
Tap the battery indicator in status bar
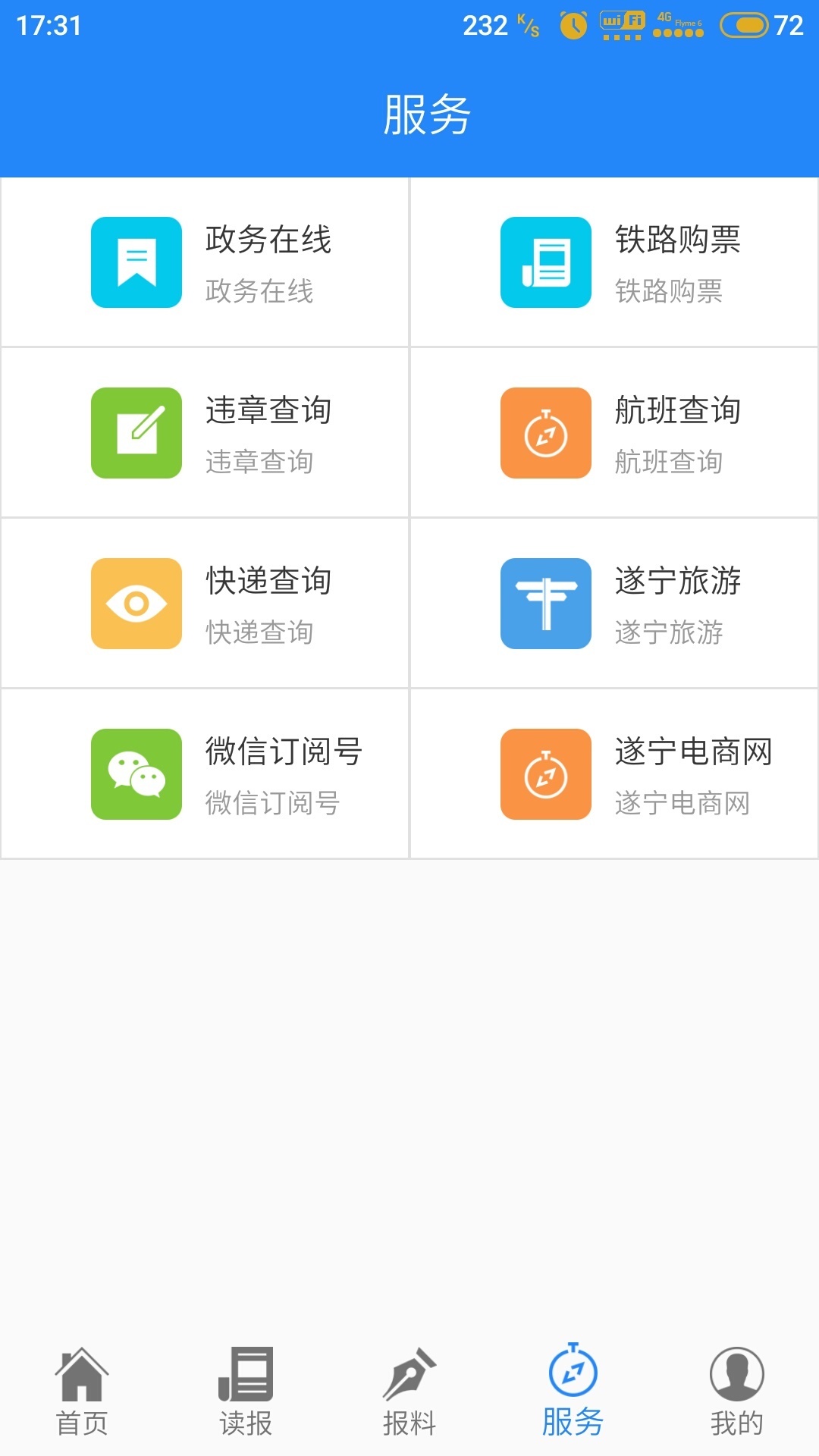[x=745, y=23]
